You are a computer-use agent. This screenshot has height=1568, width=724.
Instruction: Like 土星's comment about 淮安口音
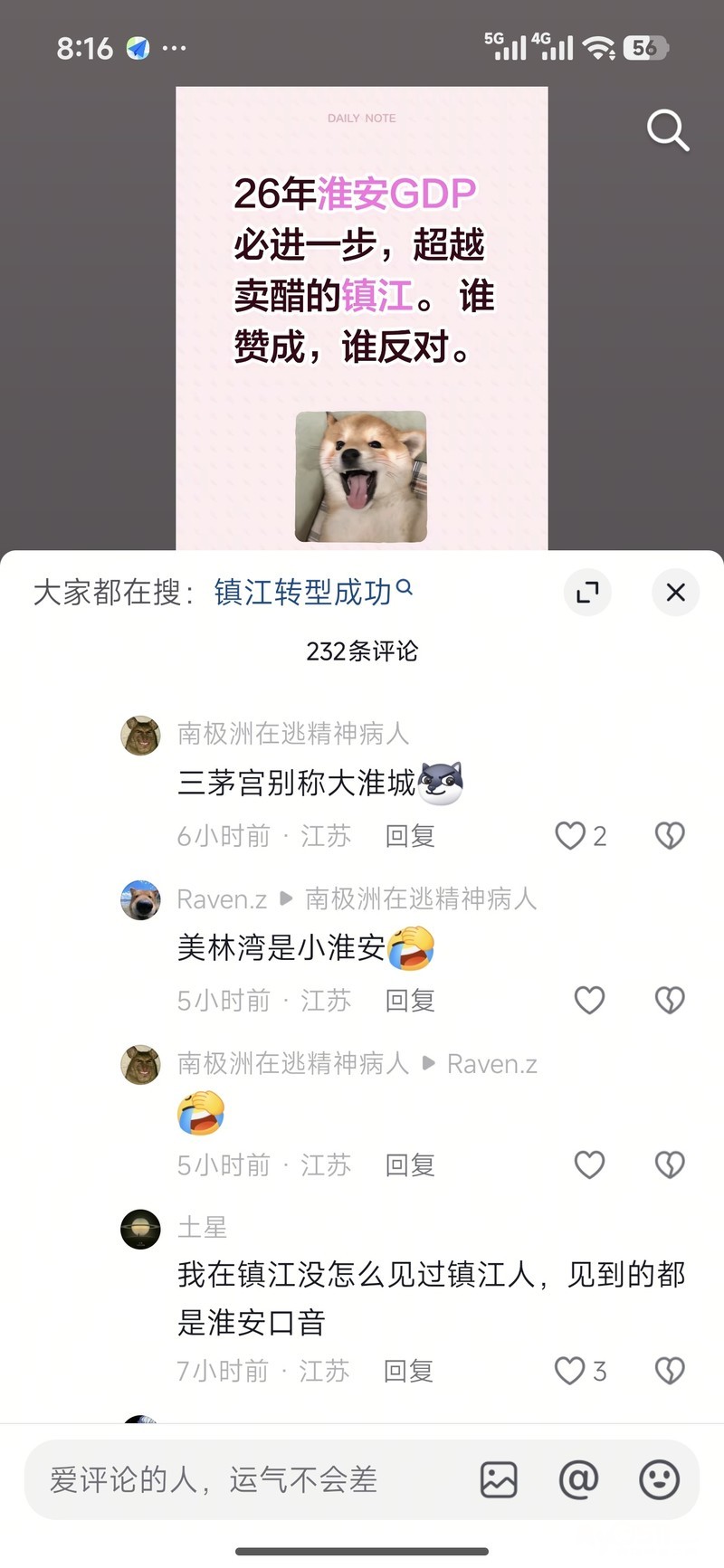[x=571, y=1371]
